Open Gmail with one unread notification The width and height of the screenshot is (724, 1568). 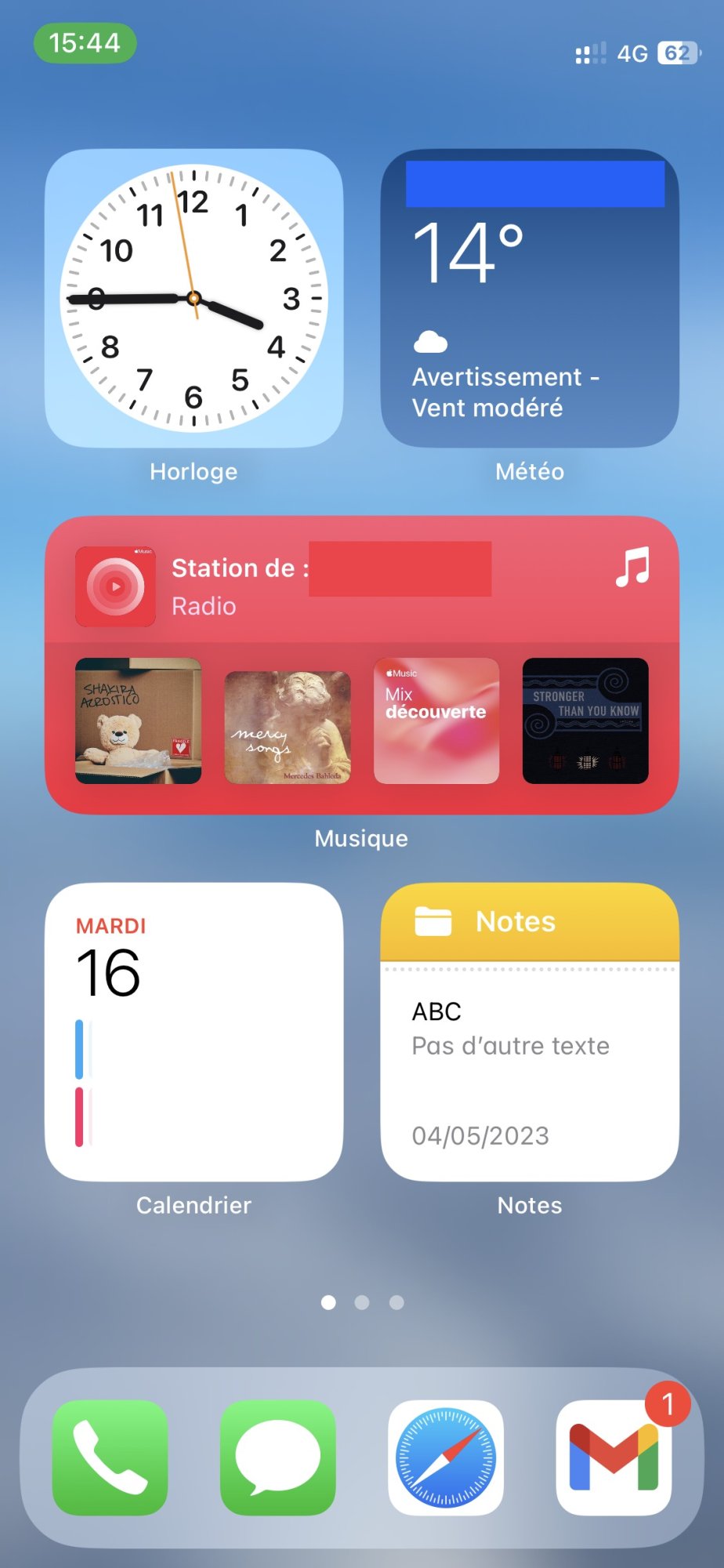614,1457
